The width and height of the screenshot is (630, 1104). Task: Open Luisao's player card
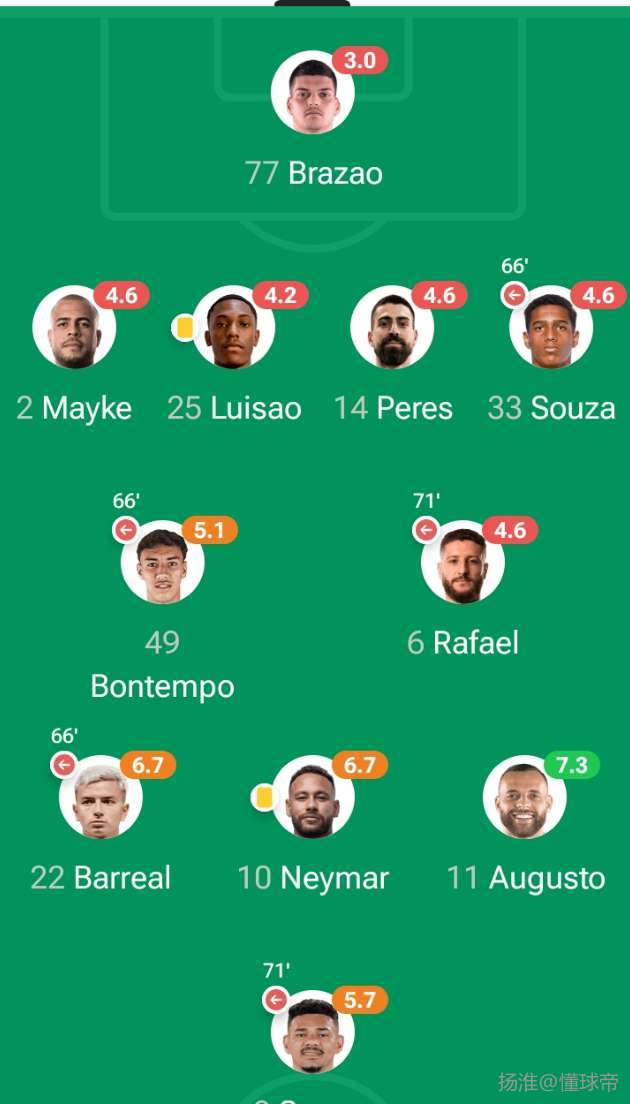[233, 328]
